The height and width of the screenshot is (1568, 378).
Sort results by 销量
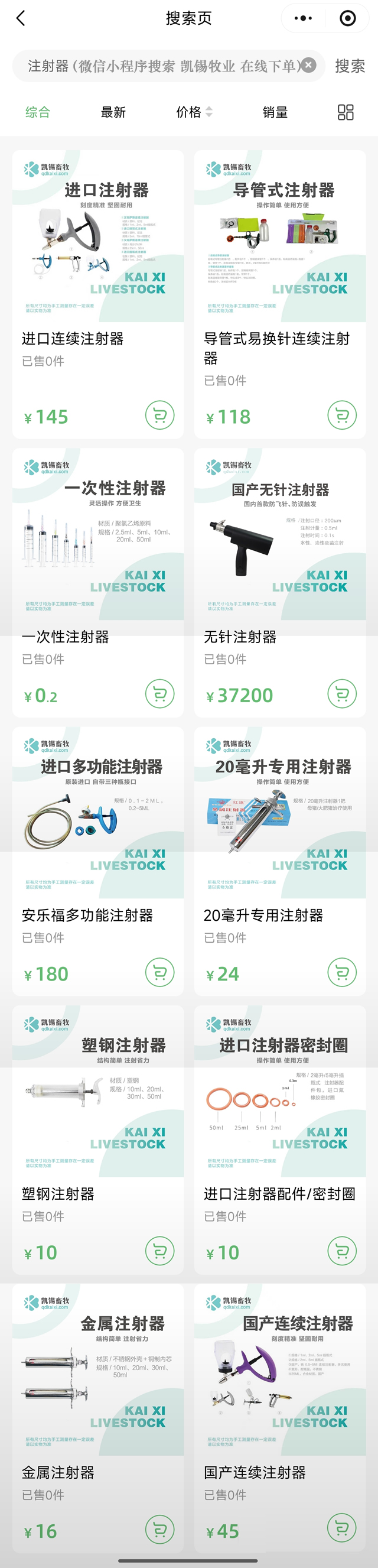(x=275, y=112)
